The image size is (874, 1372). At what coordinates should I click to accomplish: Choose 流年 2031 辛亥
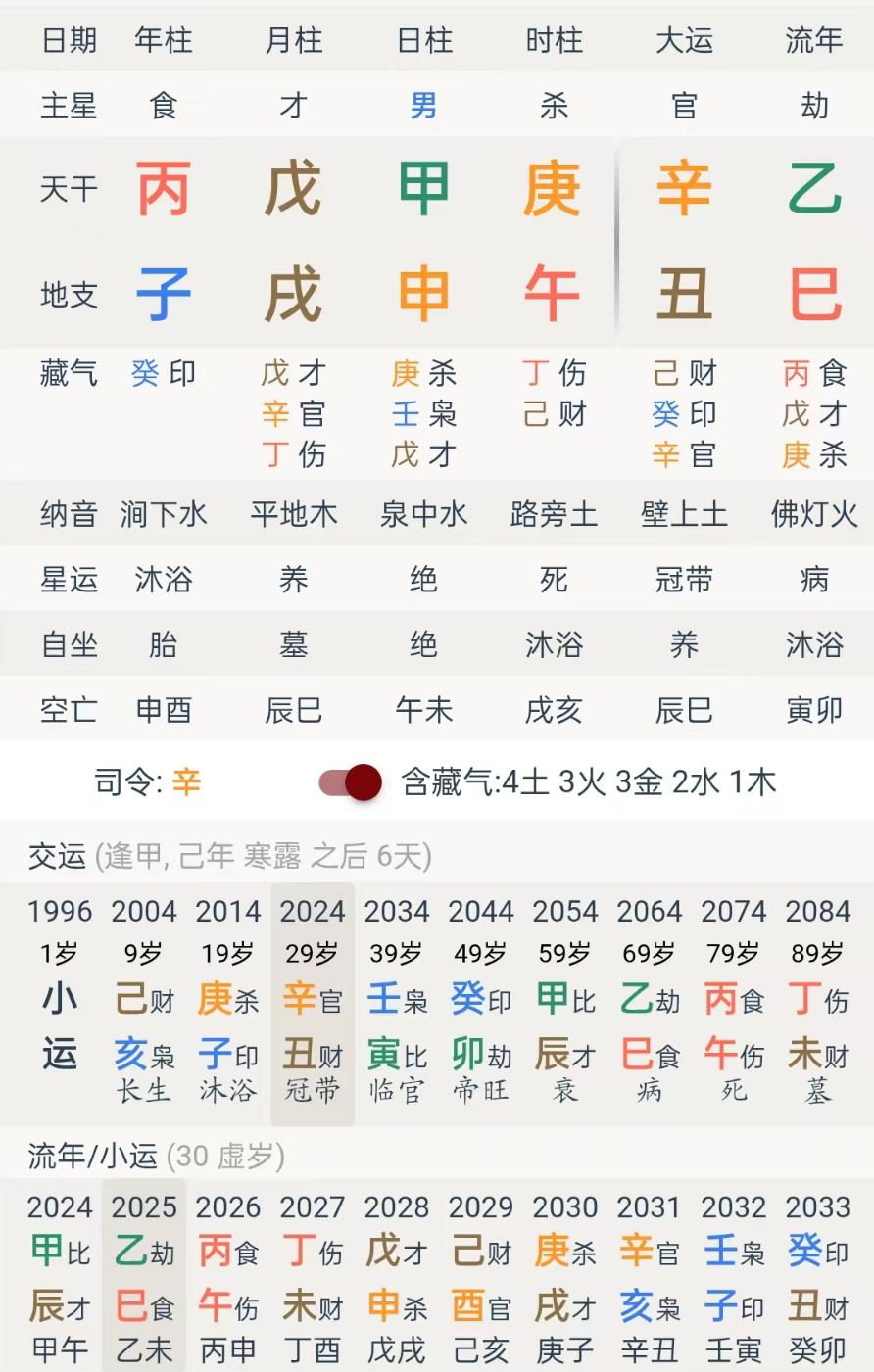click(x=650, y=1278)
